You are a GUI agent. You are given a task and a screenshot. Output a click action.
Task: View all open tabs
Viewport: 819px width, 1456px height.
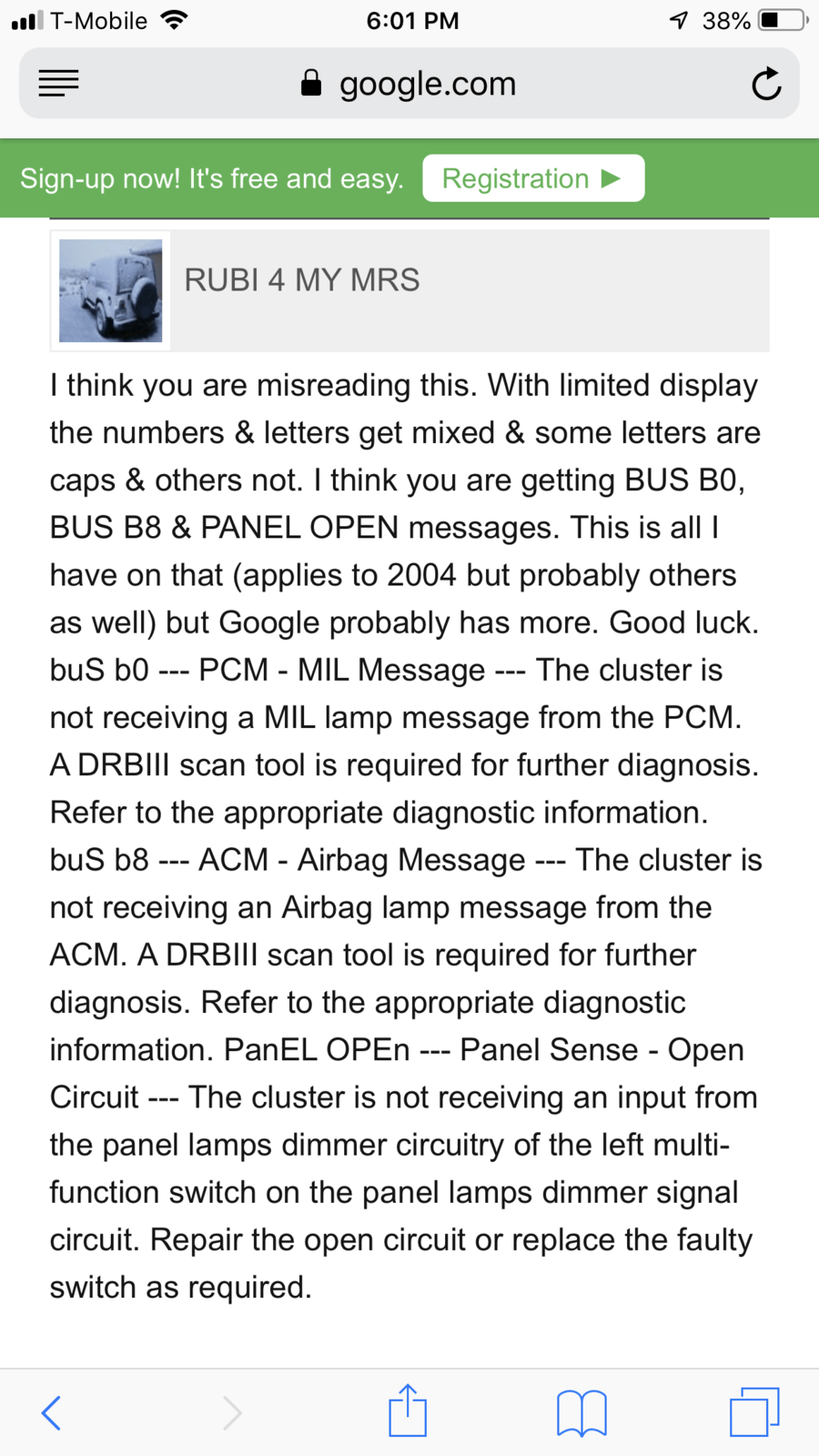[x=754, y=1412]
